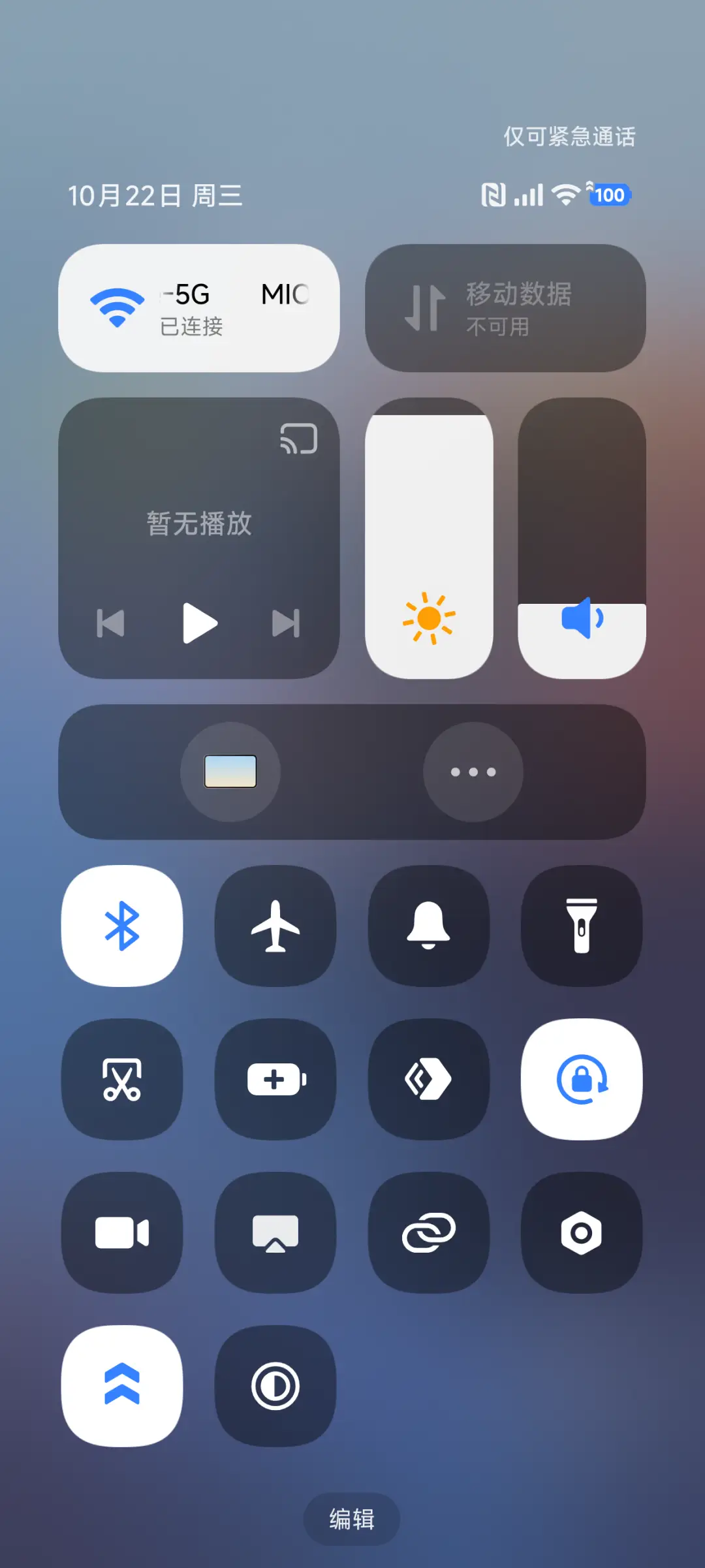
Task: Turn off Bluetooth
Action: tap(122, 927)
